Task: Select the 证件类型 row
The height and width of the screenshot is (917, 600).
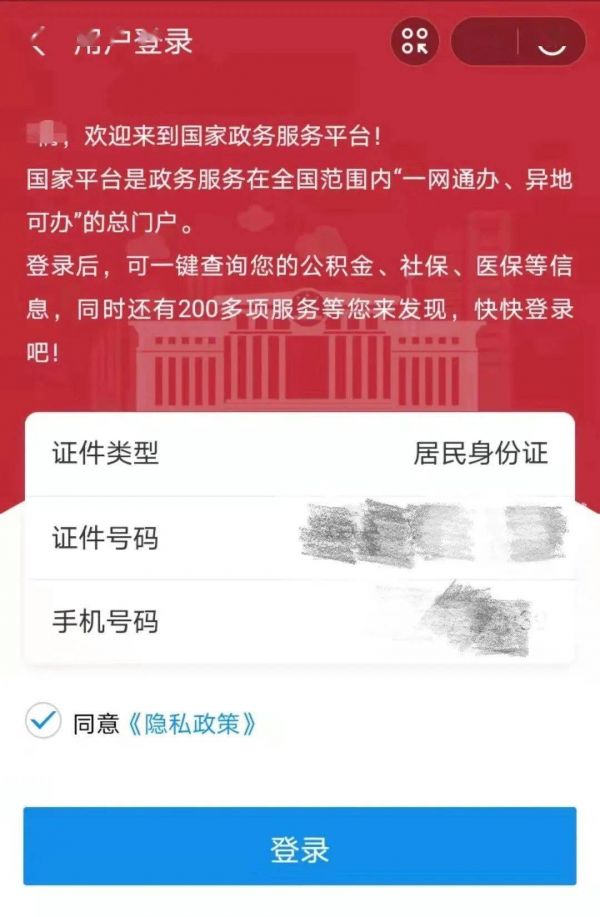Action: pyautogui.click(x=300, y=454)
